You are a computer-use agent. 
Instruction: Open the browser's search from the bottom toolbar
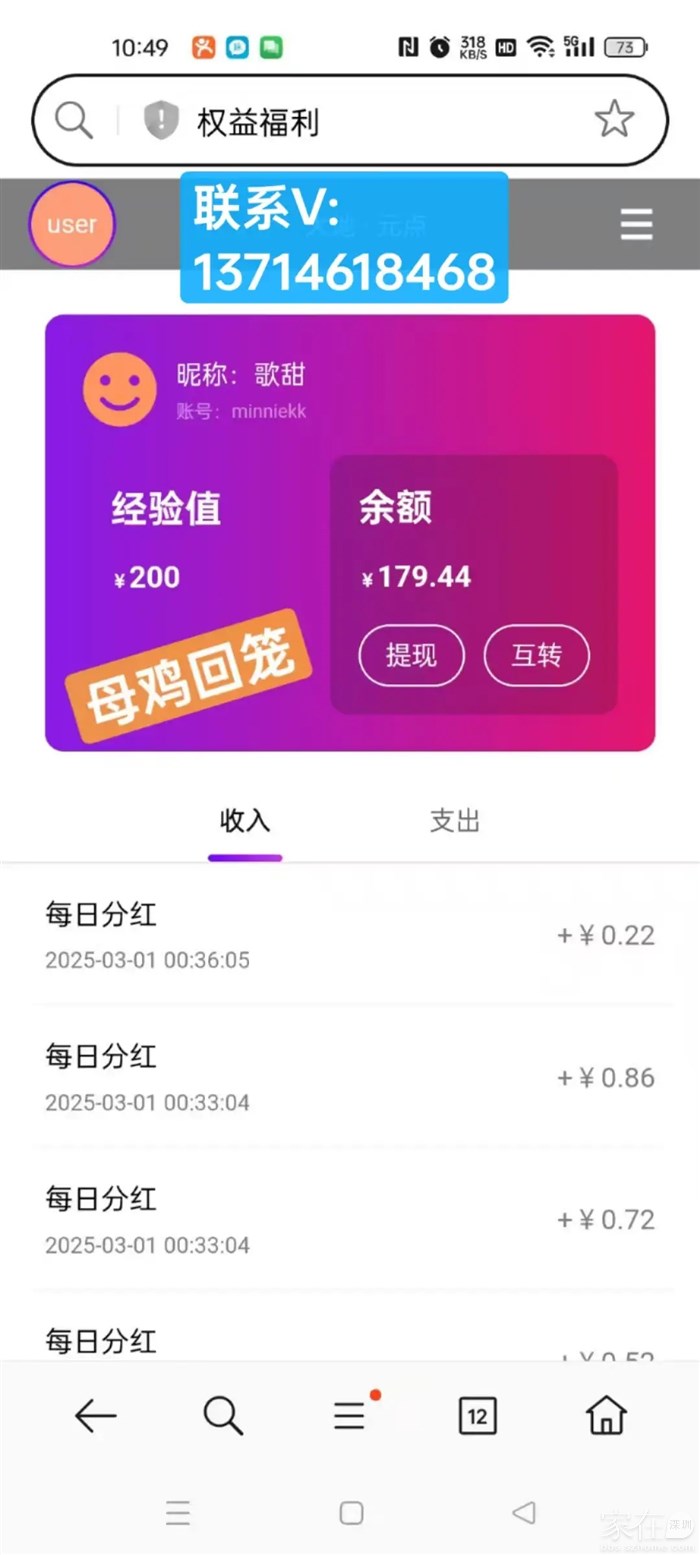(x=222, y=1416)
